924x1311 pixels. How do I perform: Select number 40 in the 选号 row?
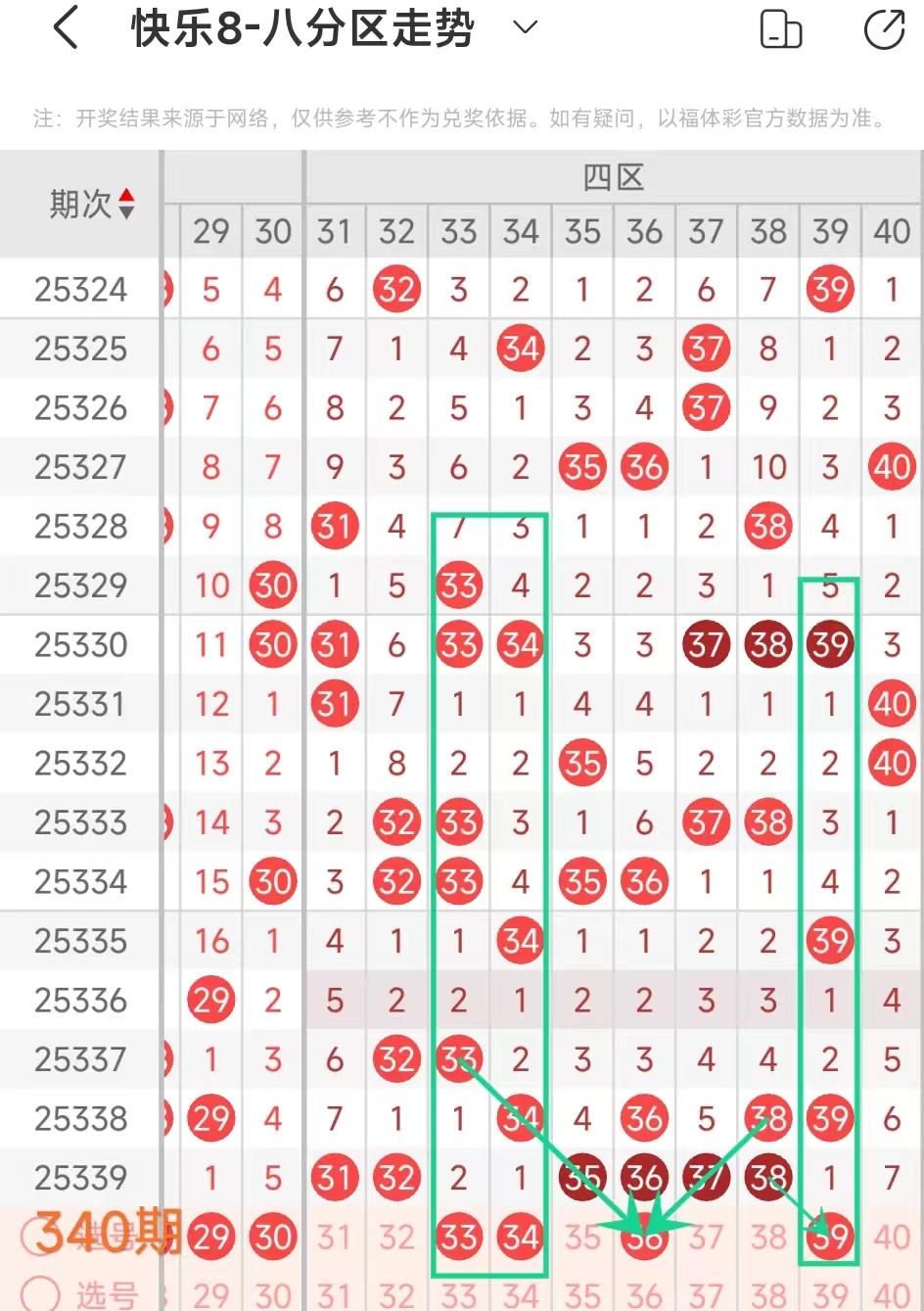tap(892, 1294)
